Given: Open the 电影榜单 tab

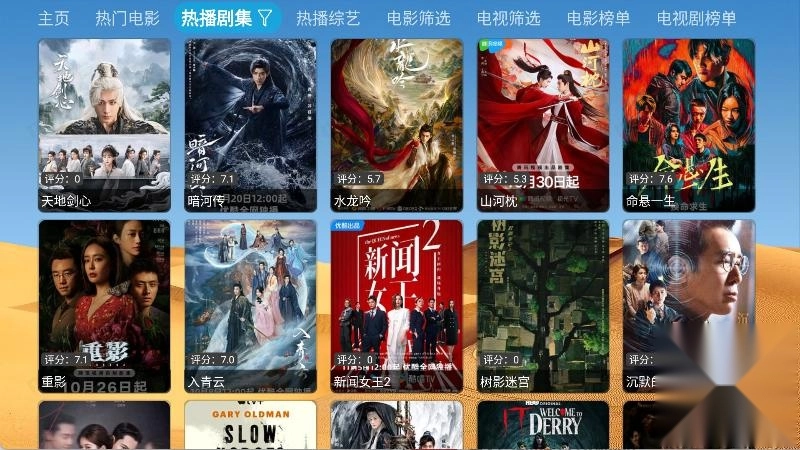Looking at the screenshot, I should 598,18.
